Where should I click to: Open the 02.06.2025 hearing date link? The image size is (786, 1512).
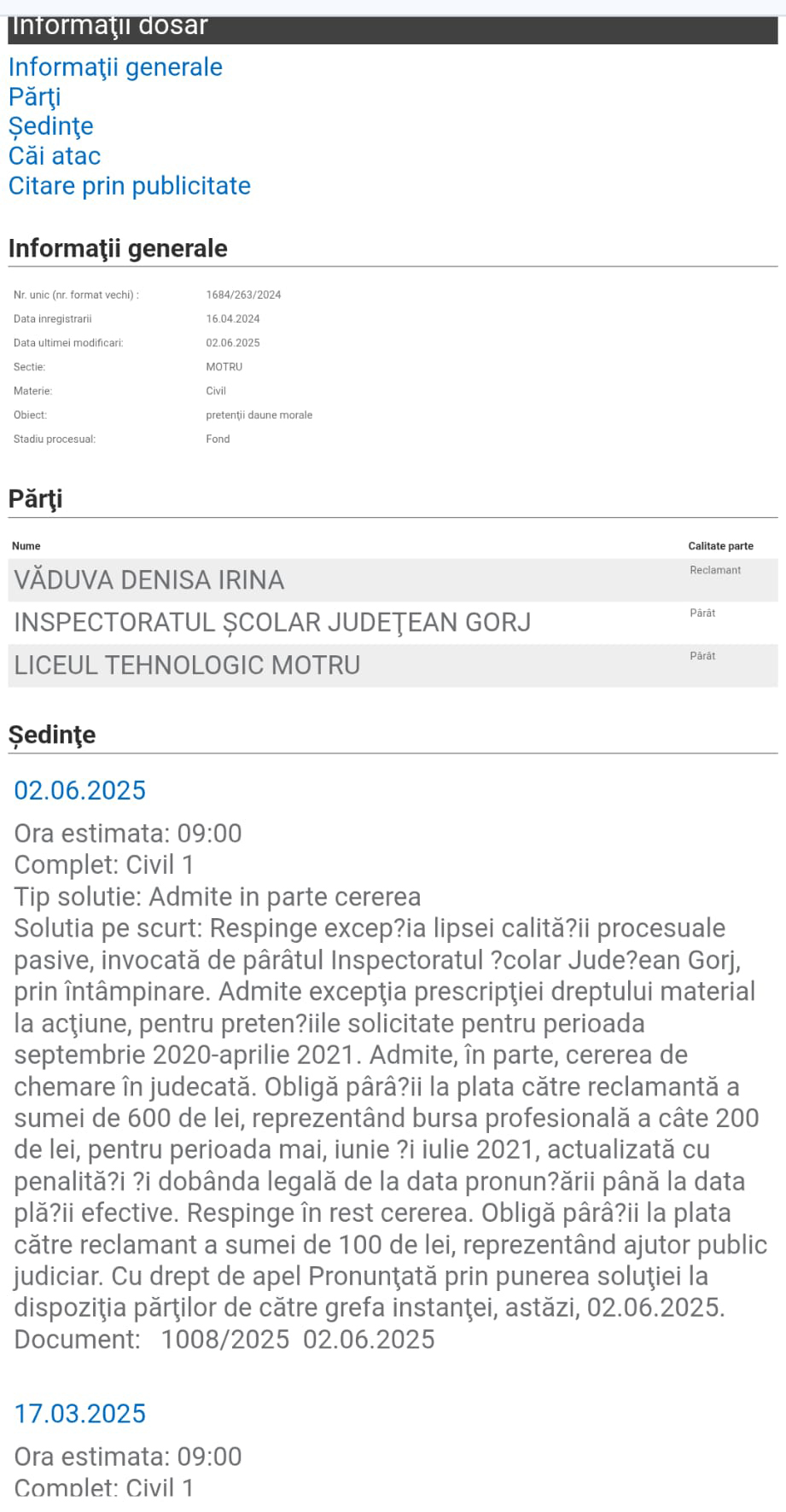pos(80,790)
